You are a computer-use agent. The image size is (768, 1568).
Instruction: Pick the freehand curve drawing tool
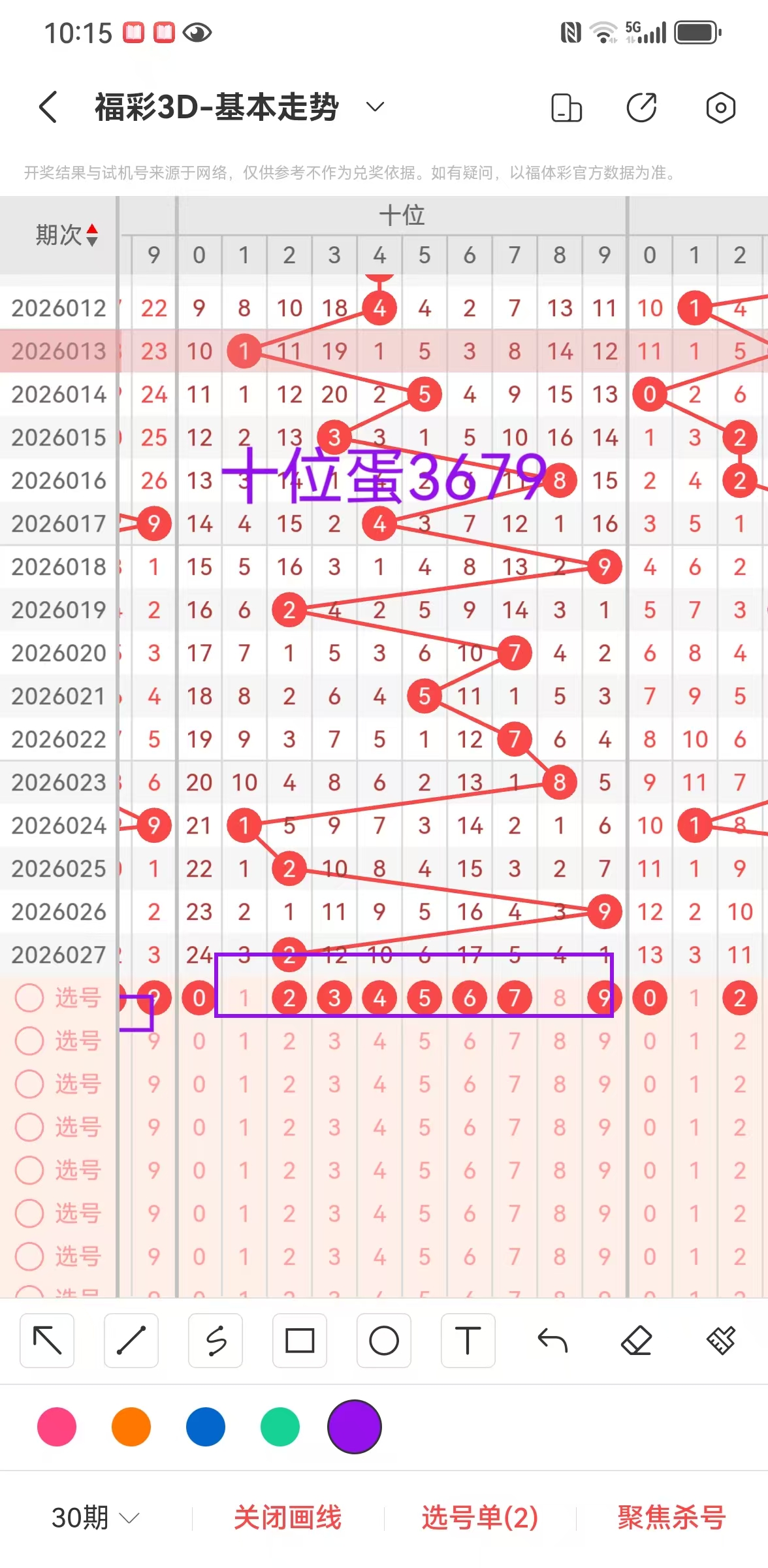(x=216, y=1341)
